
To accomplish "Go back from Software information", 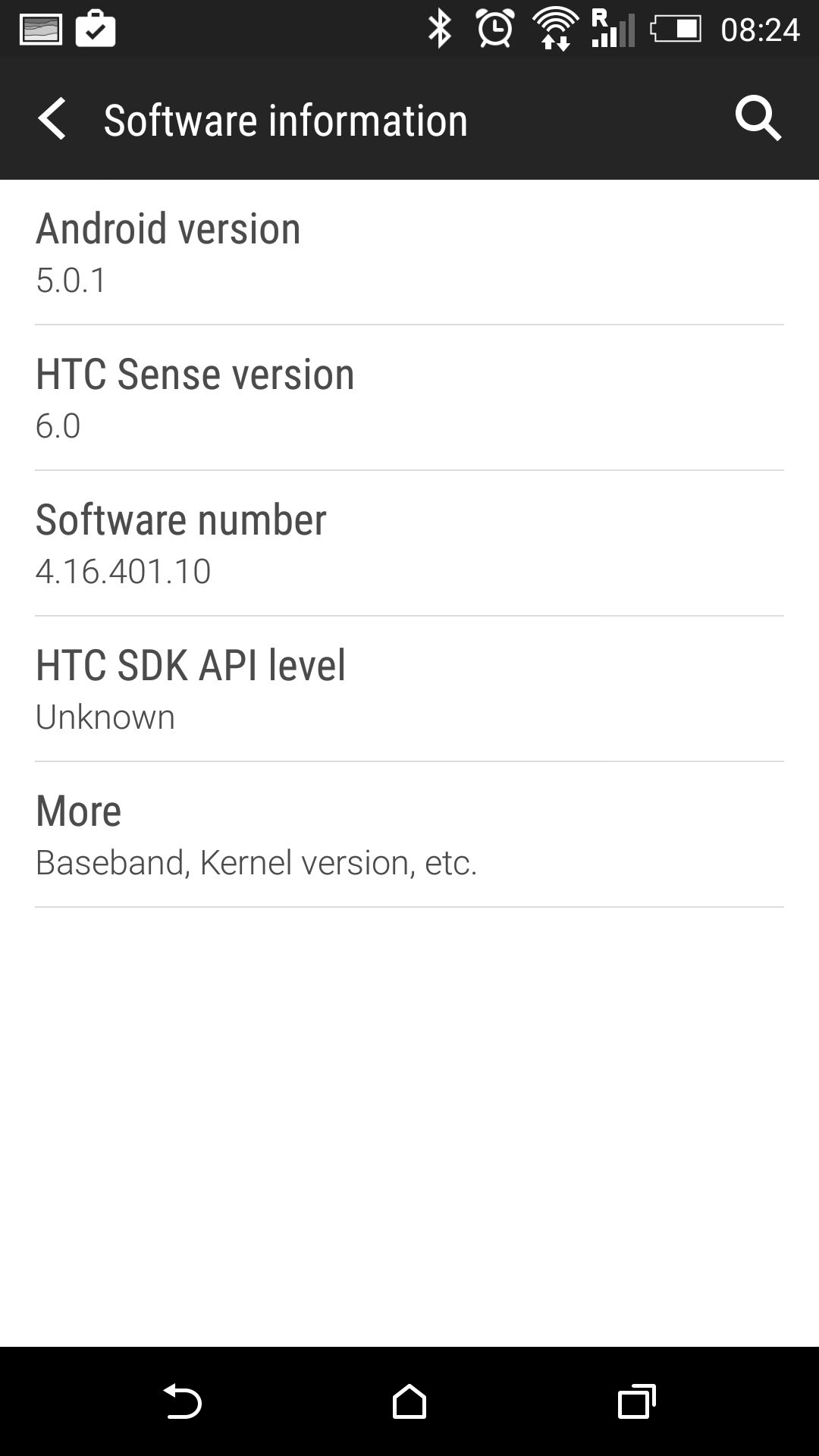I will (52, 119).
